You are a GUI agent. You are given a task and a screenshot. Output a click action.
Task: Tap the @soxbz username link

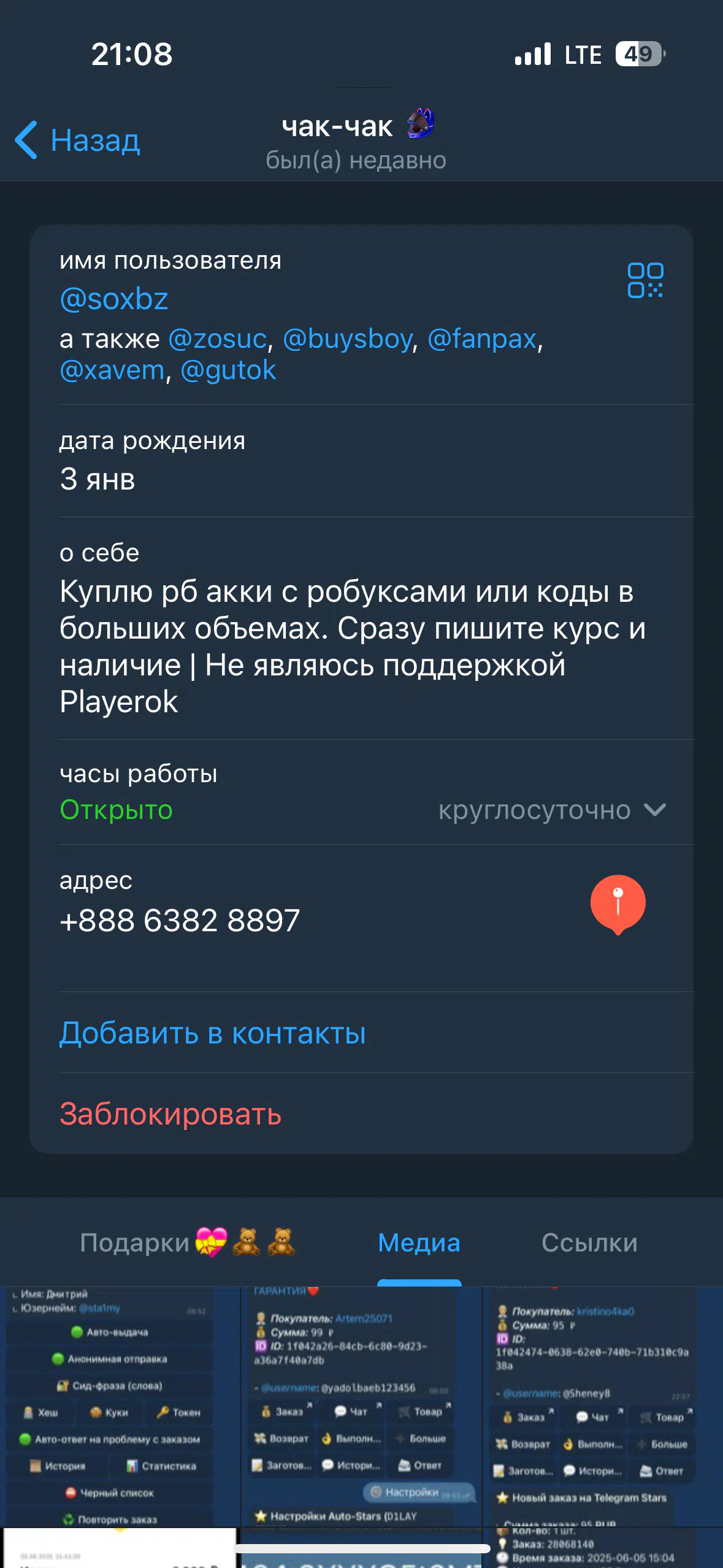click(x=114, y=299)
